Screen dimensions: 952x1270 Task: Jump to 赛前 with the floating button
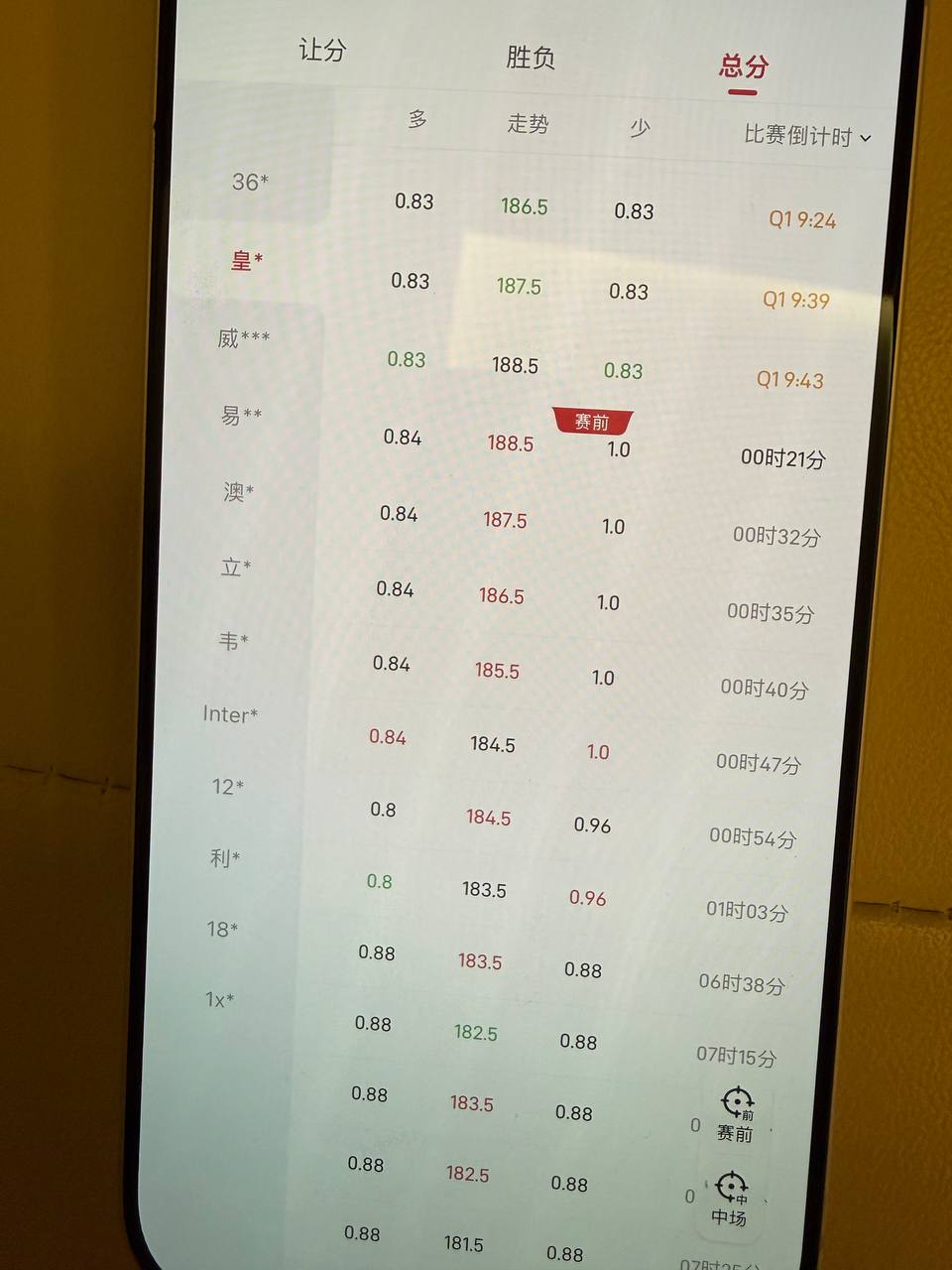point(736,1114)
